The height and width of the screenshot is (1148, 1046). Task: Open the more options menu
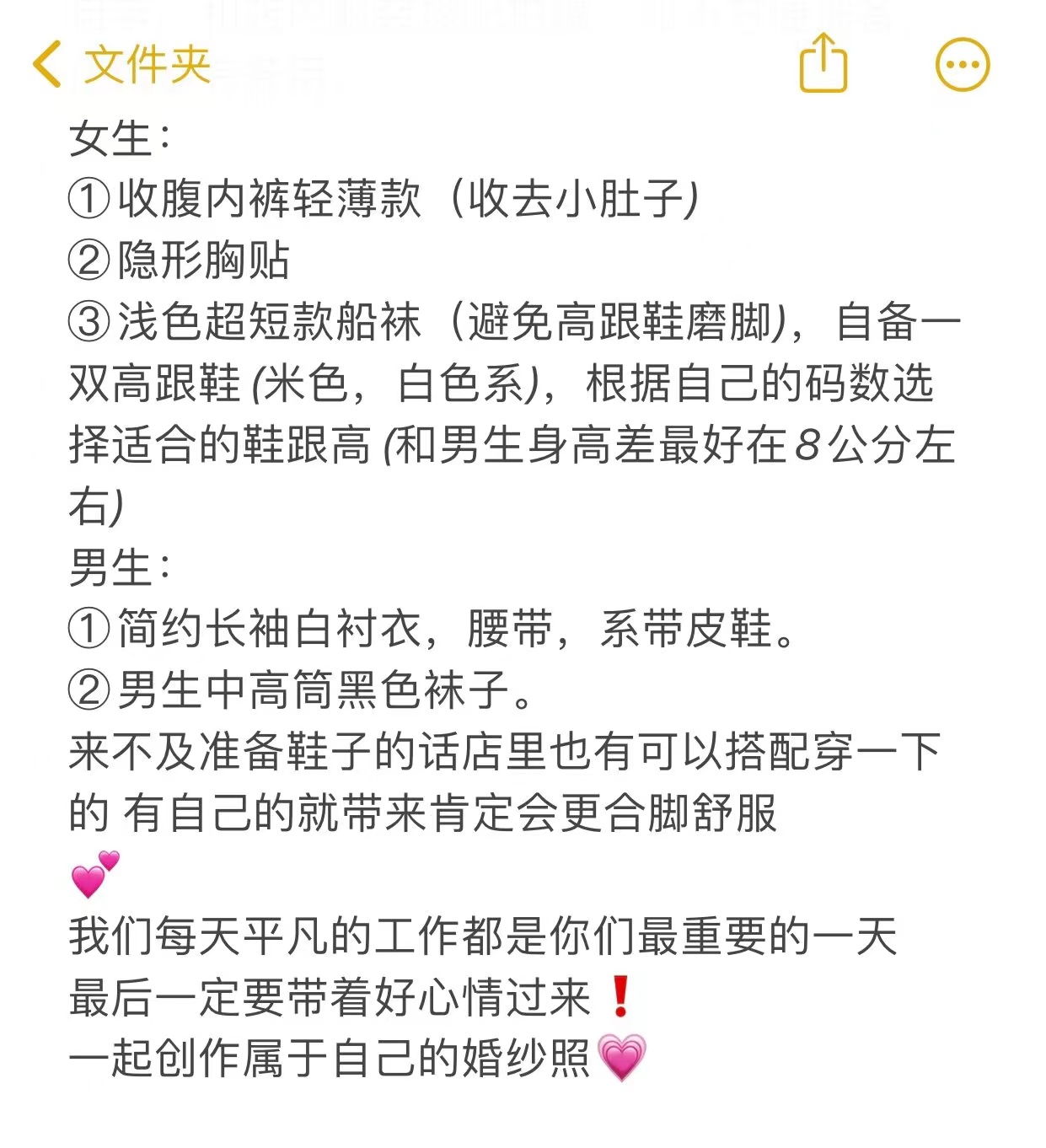pos(963,65)
